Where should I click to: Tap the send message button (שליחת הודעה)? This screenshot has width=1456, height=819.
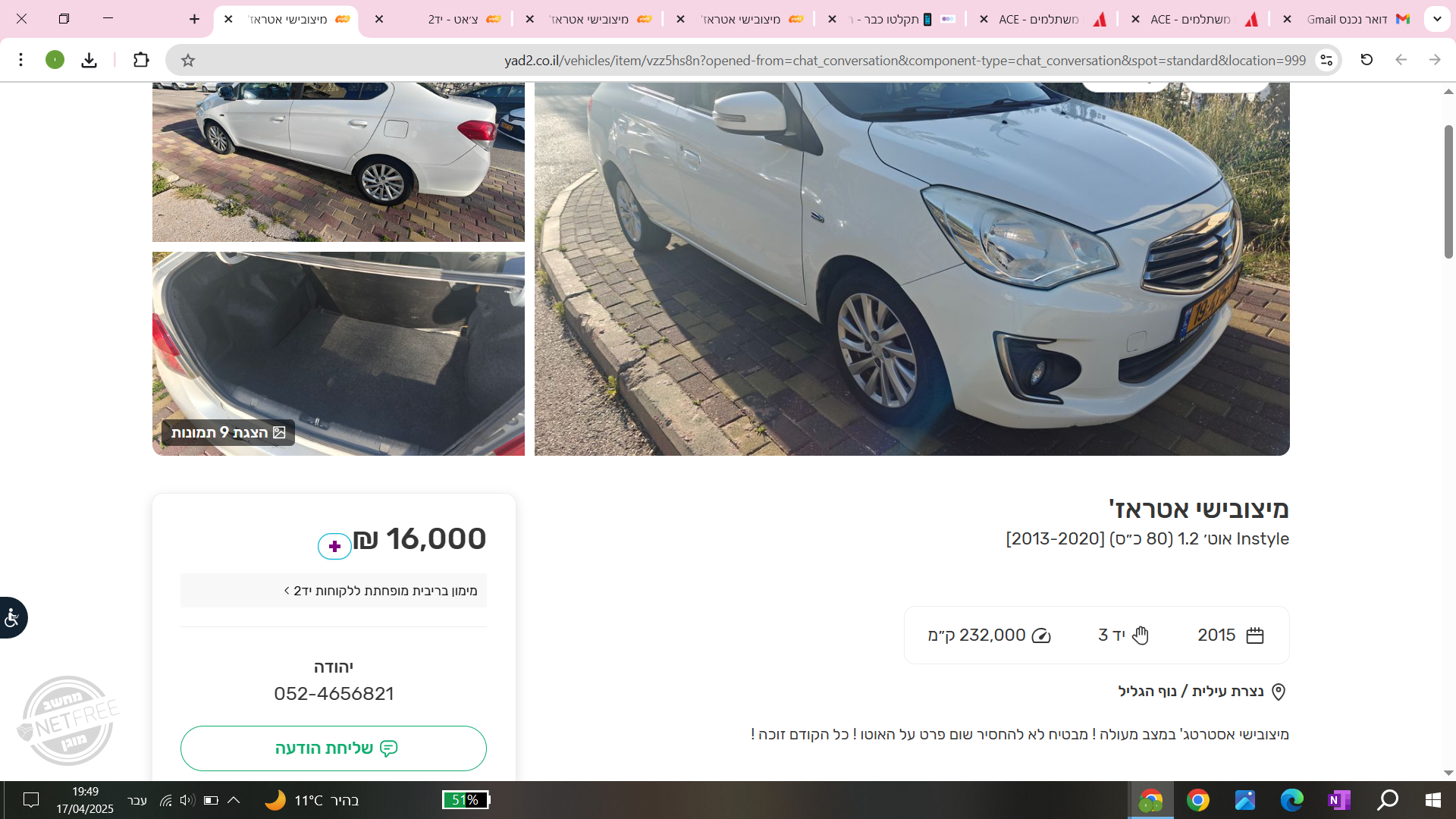click(x=334, y=748)
